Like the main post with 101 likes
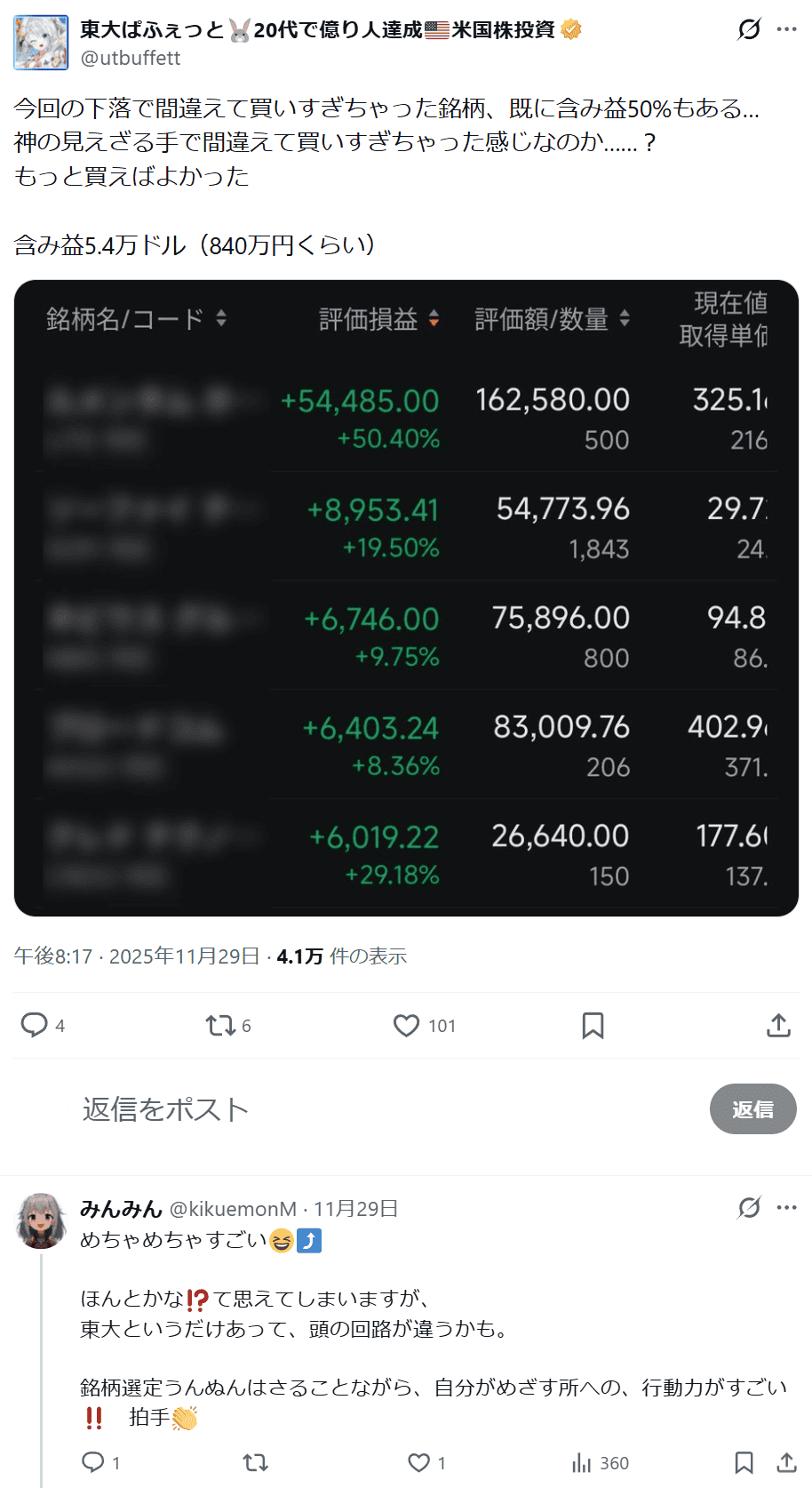 tap(406, 1026)
